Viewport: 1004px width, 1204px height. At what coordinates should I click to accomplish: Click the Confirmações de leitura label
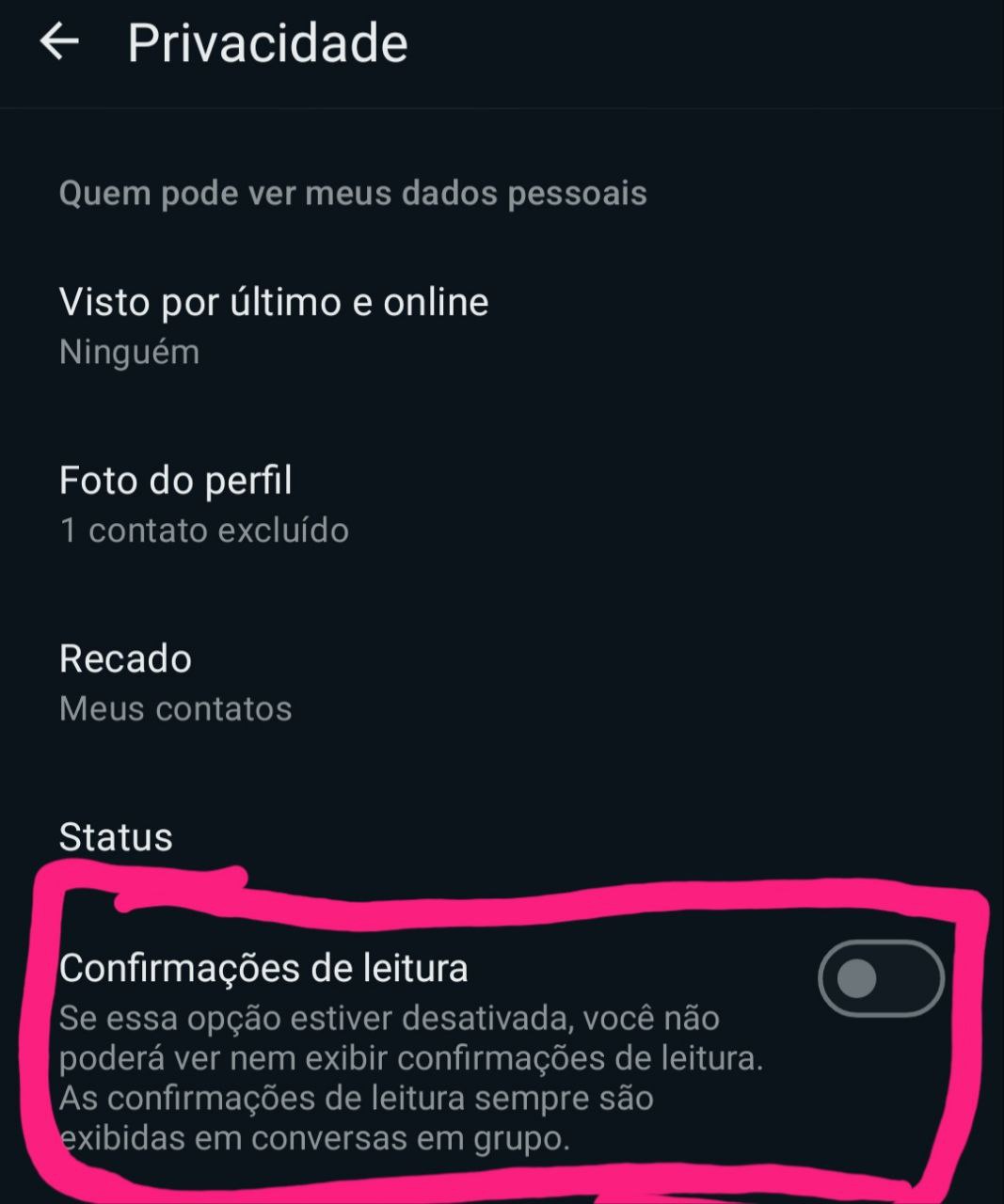click(x=263, y=968)
